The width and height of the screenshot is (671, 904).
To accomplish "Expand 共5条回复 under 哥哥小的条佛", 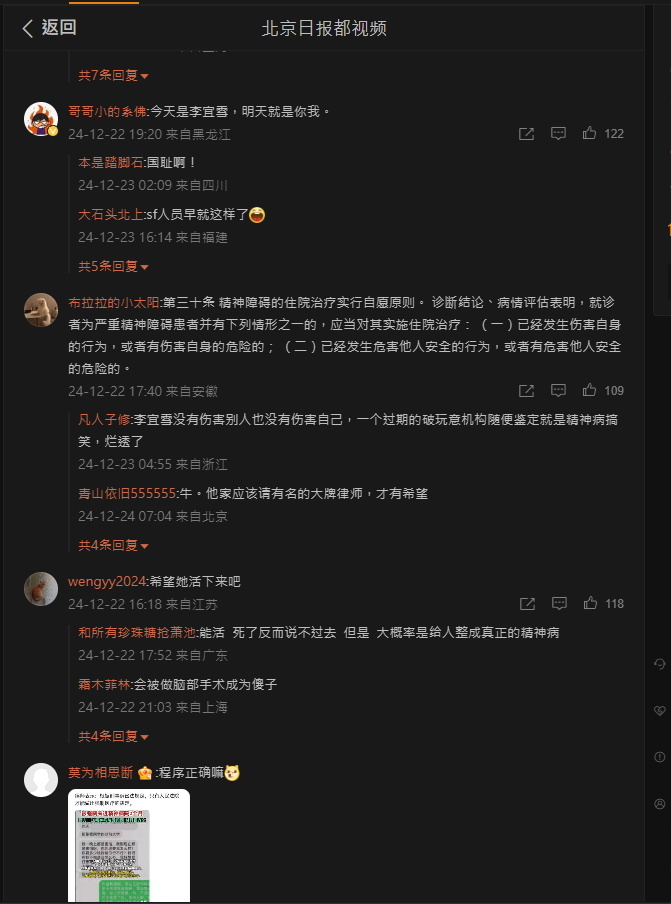I will (x=113, y=266).
